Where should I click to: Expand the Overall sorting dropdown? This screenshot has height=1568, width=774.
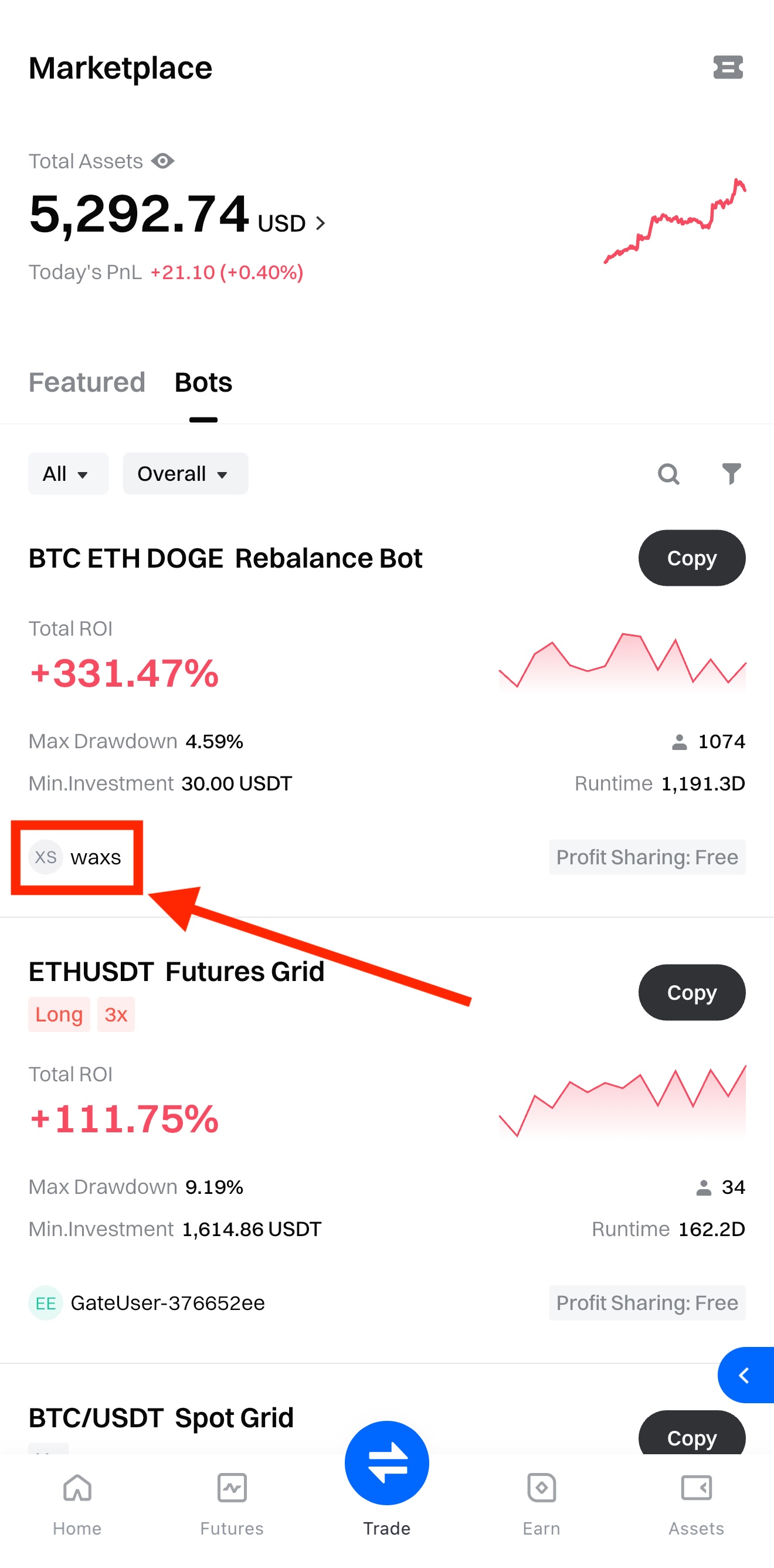pos(185,474)
